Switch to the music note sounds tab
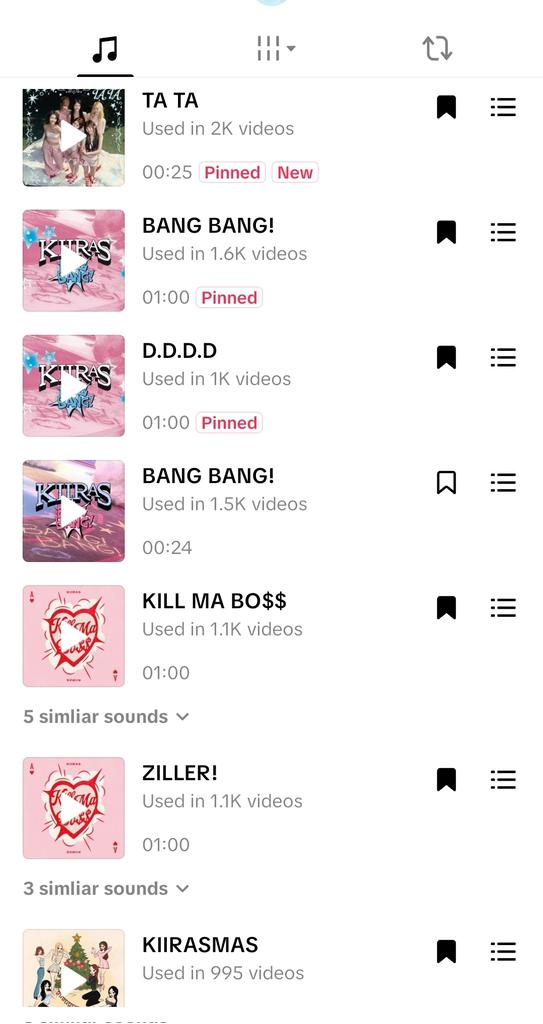 coord(105,49)
